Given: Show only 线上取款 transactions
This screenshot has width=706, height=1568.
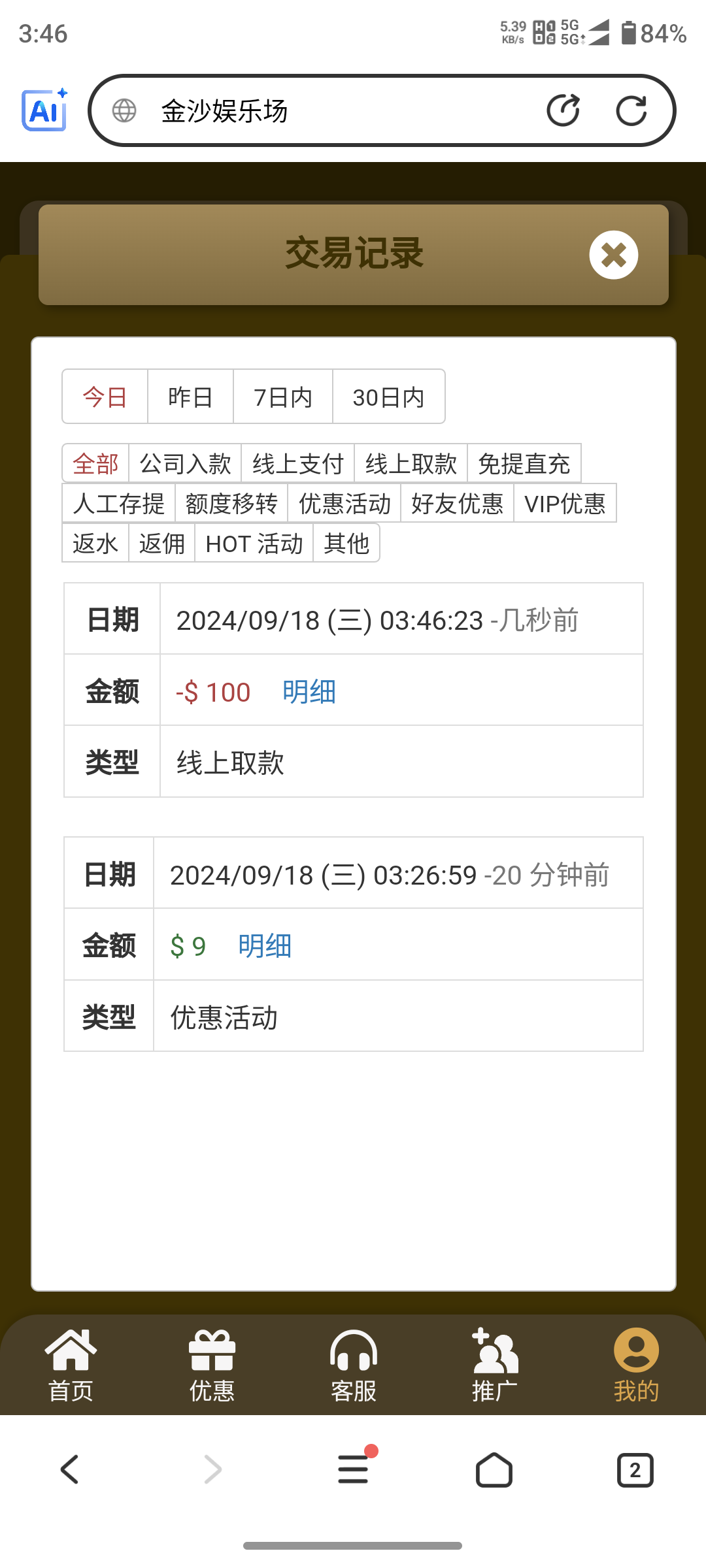Looking at the screenshot, I should (411, 464).
